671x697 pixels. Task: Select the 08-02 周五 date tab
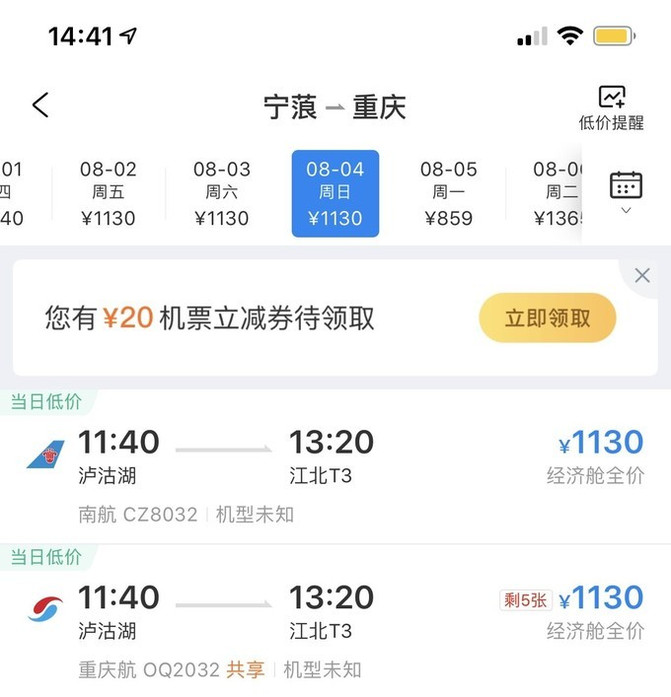click(108, 194)
